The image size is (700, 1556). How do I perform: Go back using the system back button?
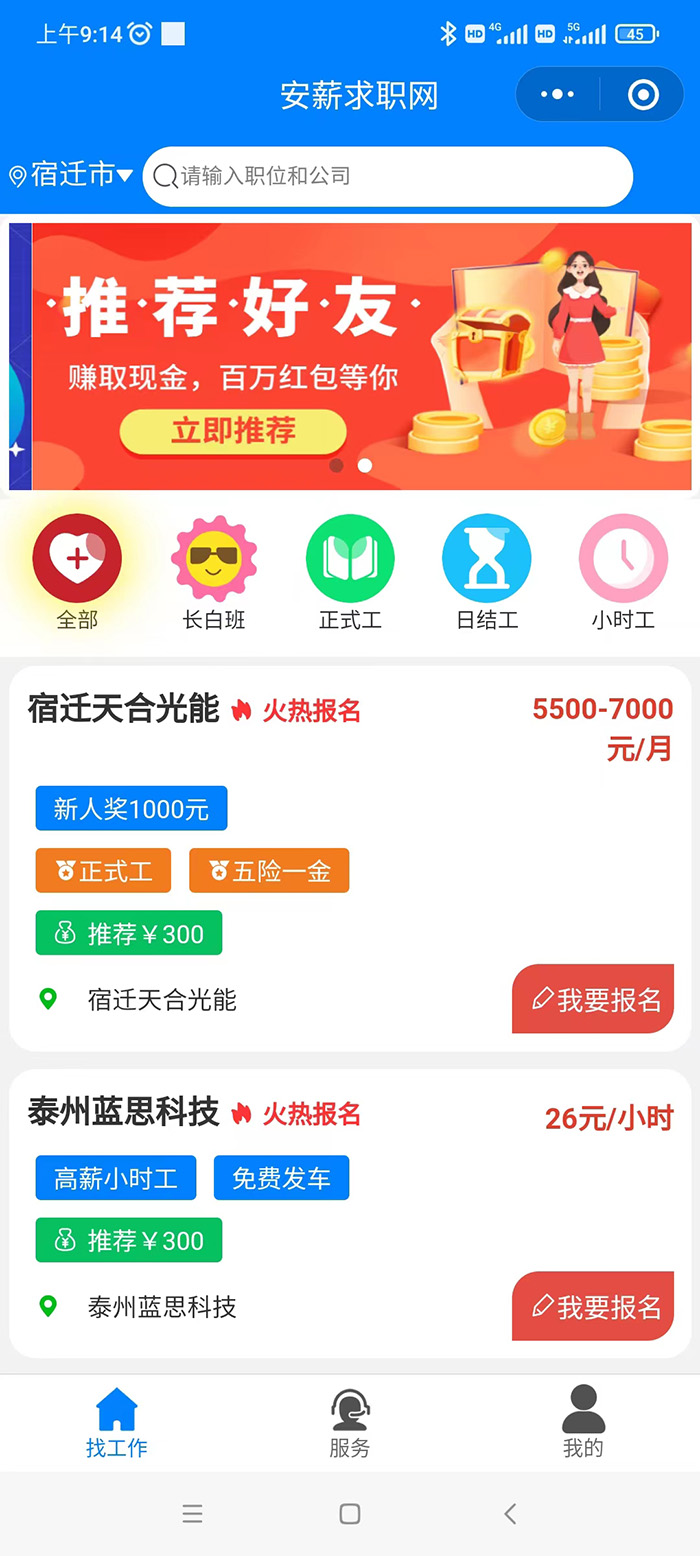[510, 1514]
